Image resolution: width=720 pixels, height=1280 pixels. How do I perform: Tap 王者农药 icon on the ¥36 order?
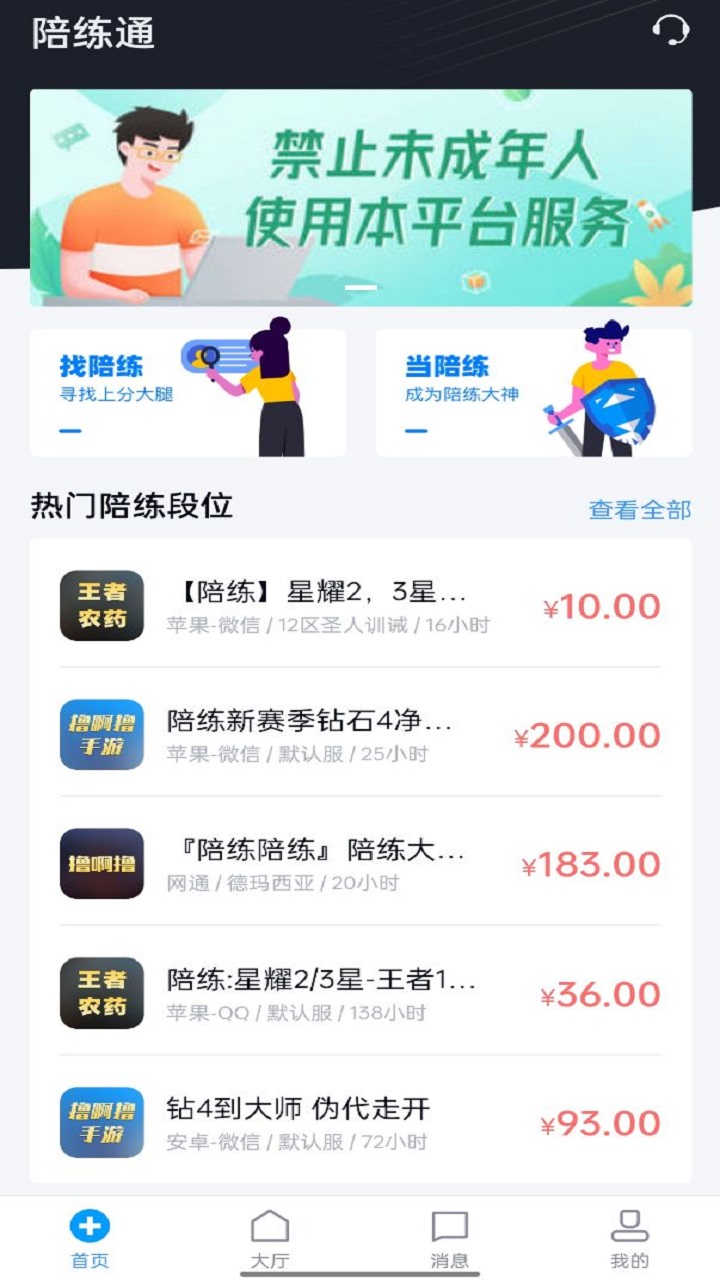coord(103,992)
